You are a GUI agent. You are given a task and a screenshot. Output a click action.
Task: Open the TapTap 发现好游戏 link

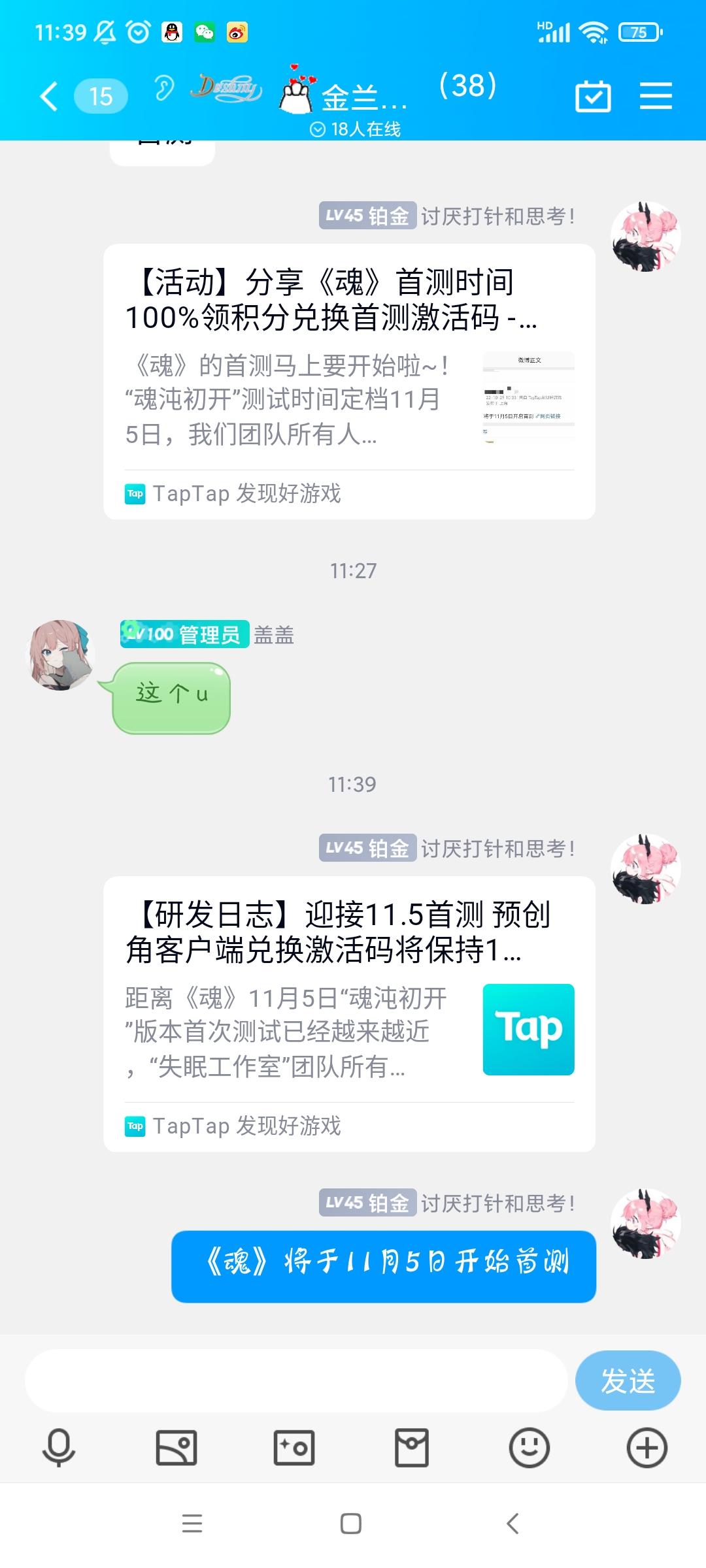pos(247,1124)
